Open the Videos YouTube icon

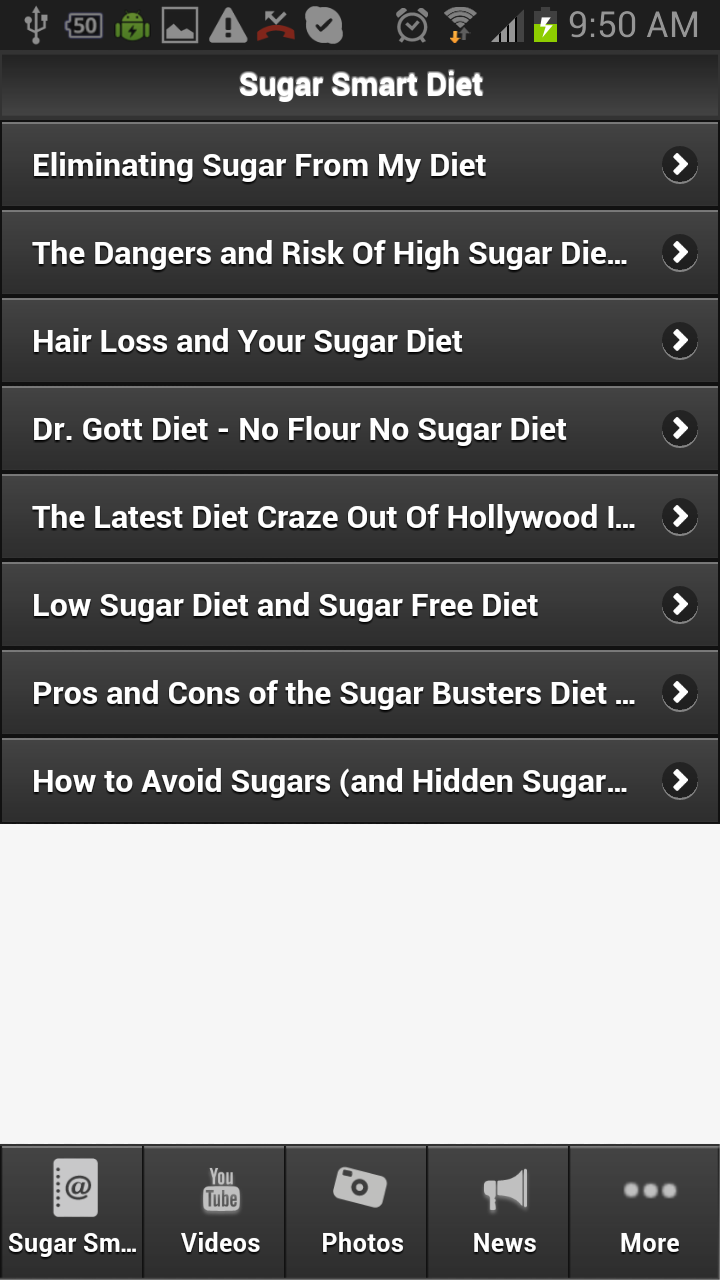[219, 1188]
